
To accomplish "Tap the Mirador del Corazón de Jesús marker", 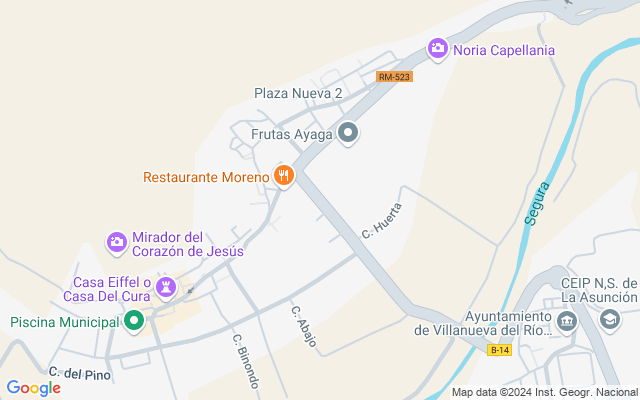I will click(117, 243).
